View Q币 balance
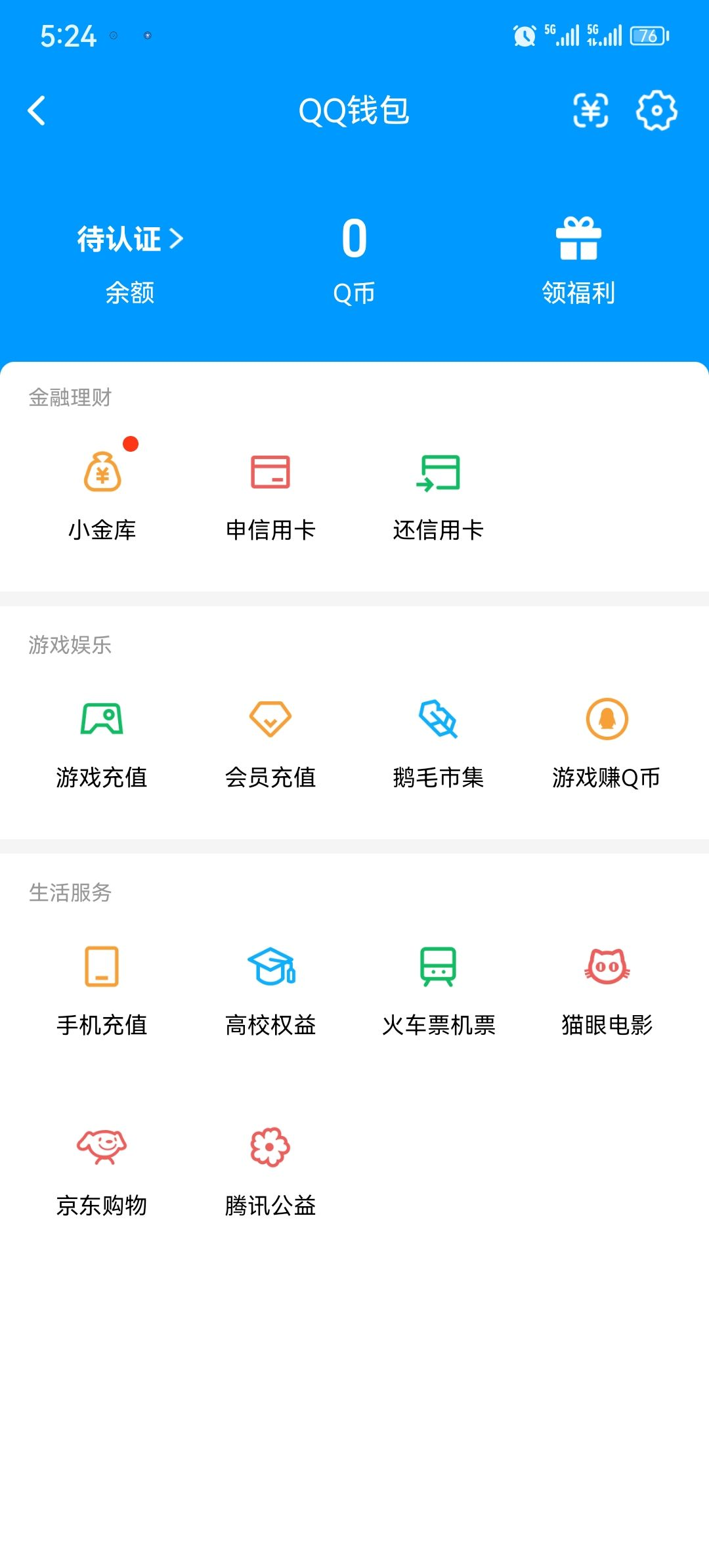This screenshot has height=1568, width=709. coord(354,259)
